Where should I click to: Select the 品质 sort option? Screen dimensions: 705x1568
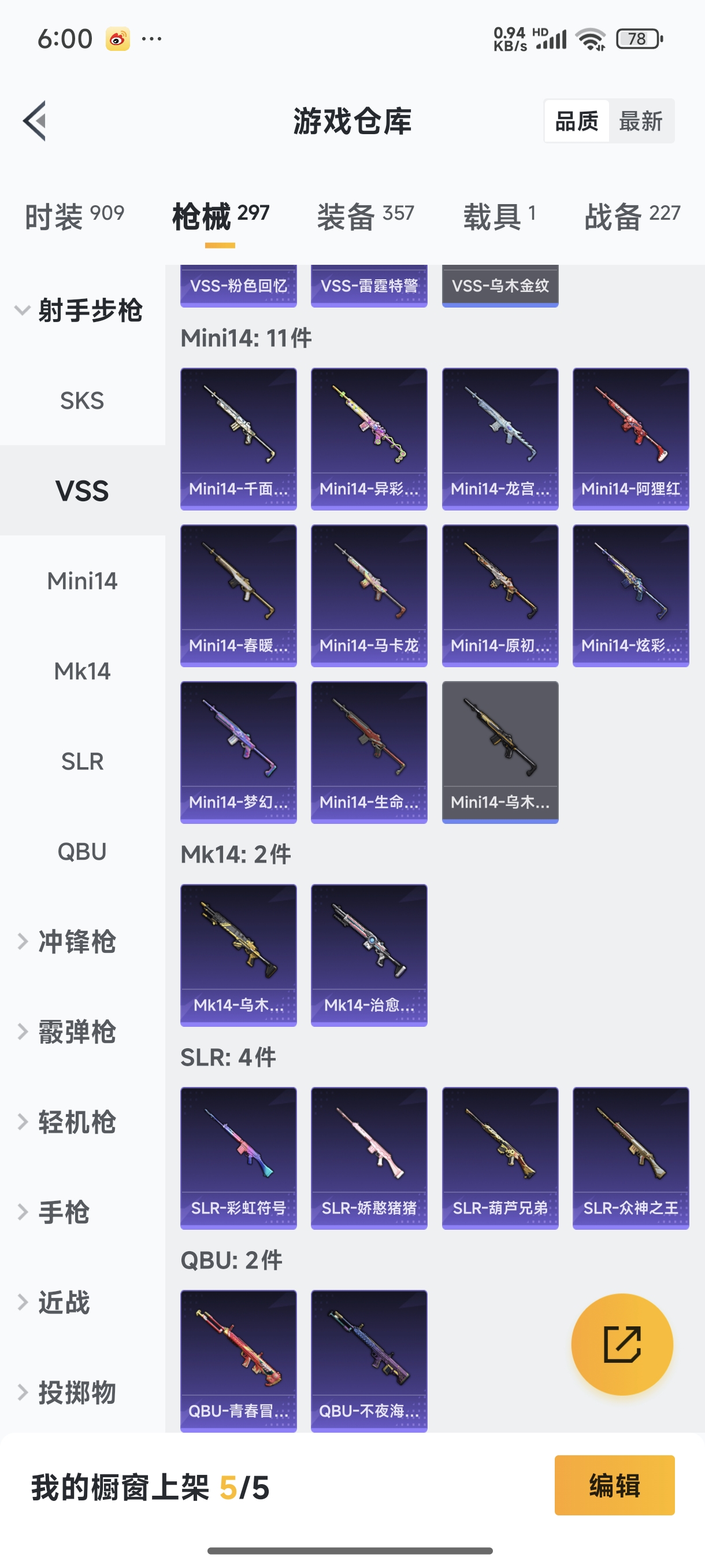(x=577, y=120)
